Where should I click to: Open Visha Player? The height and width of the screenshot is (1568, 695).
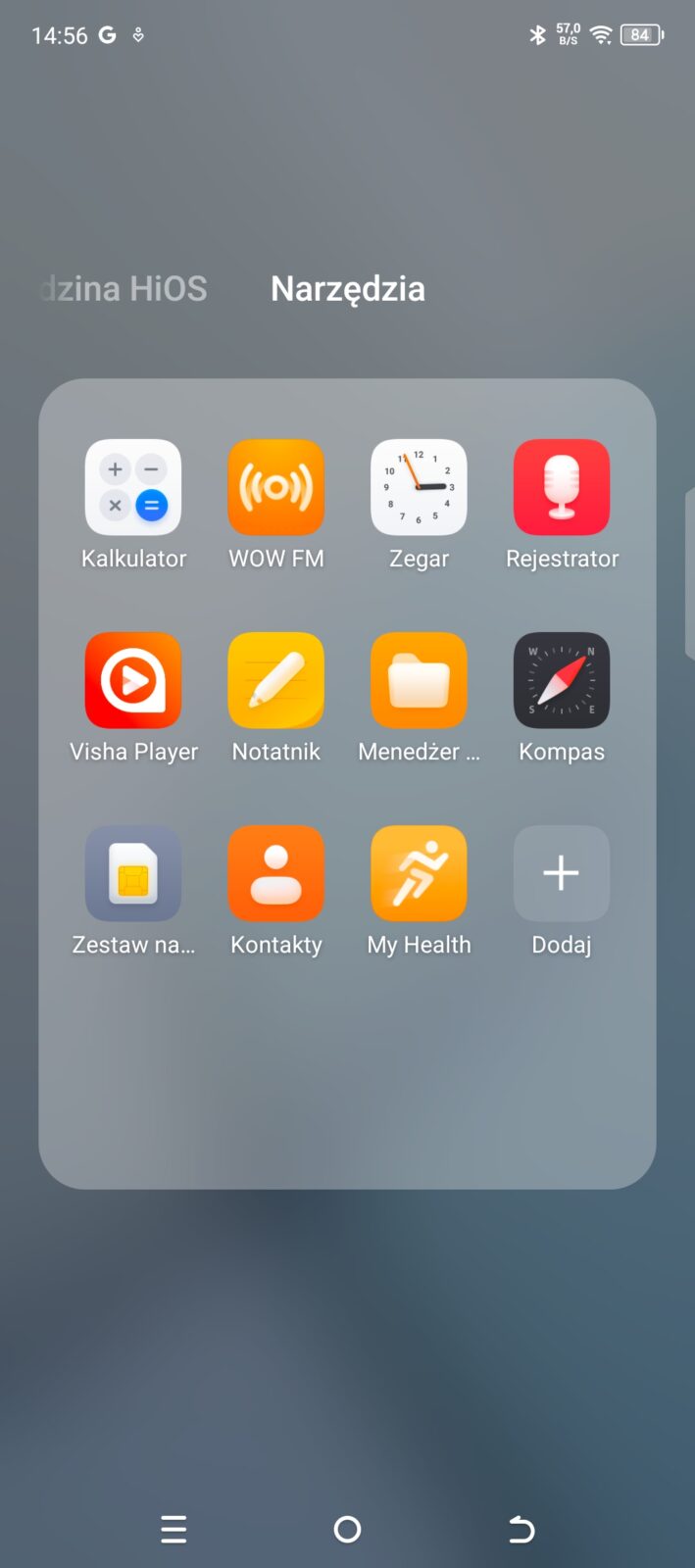pos(133,680)
